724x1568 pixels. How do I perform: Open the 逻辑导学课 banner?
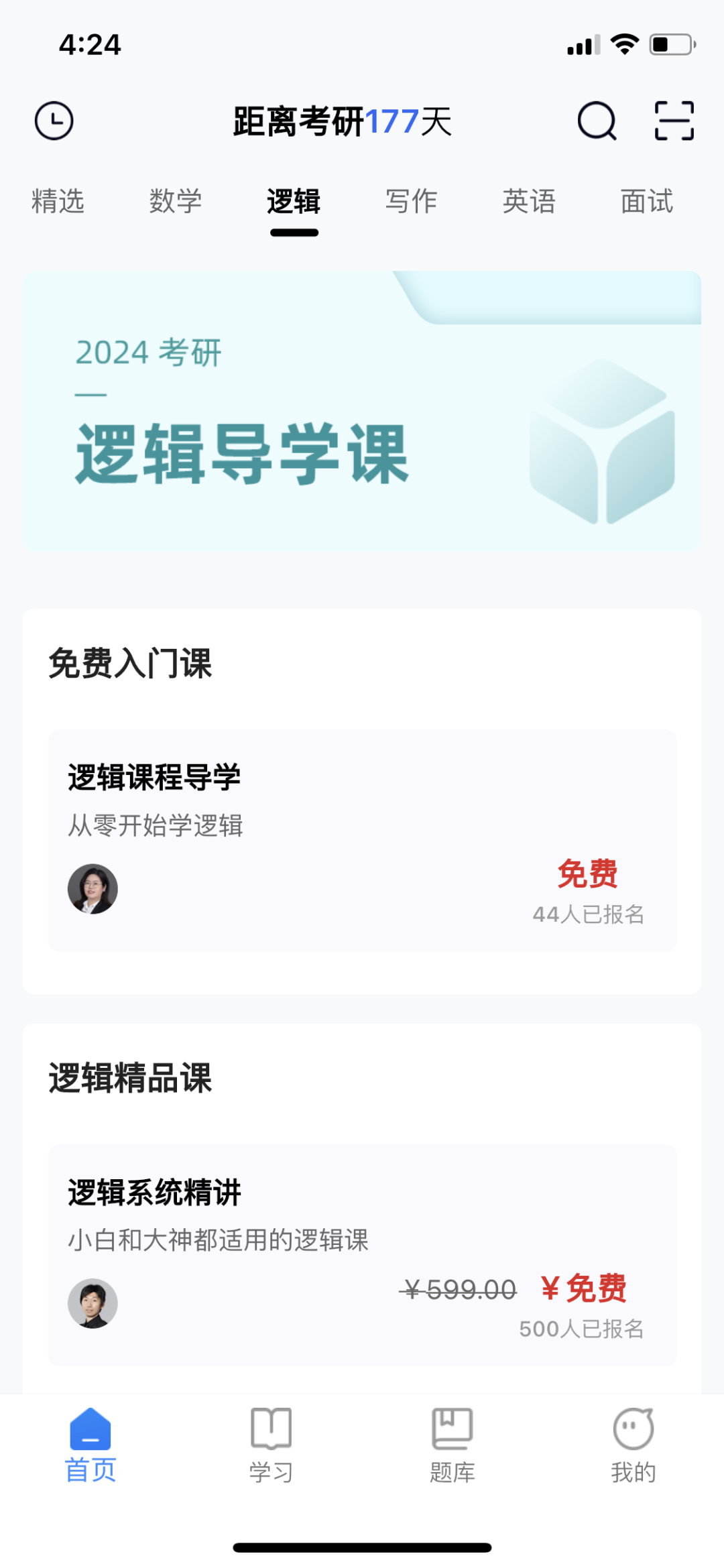click(x=362, y=412)
